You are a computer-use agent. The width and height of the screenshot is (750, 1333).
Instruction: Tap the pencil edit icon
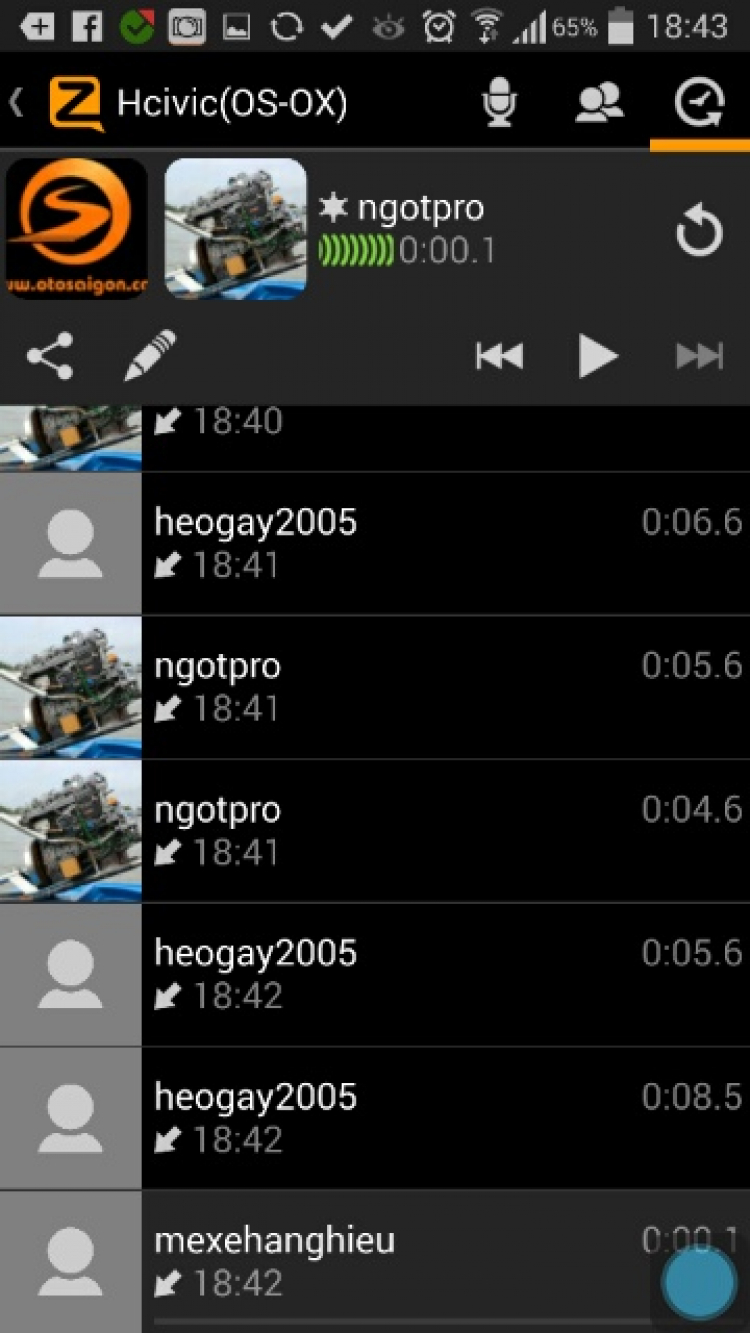tap(150, 356)
